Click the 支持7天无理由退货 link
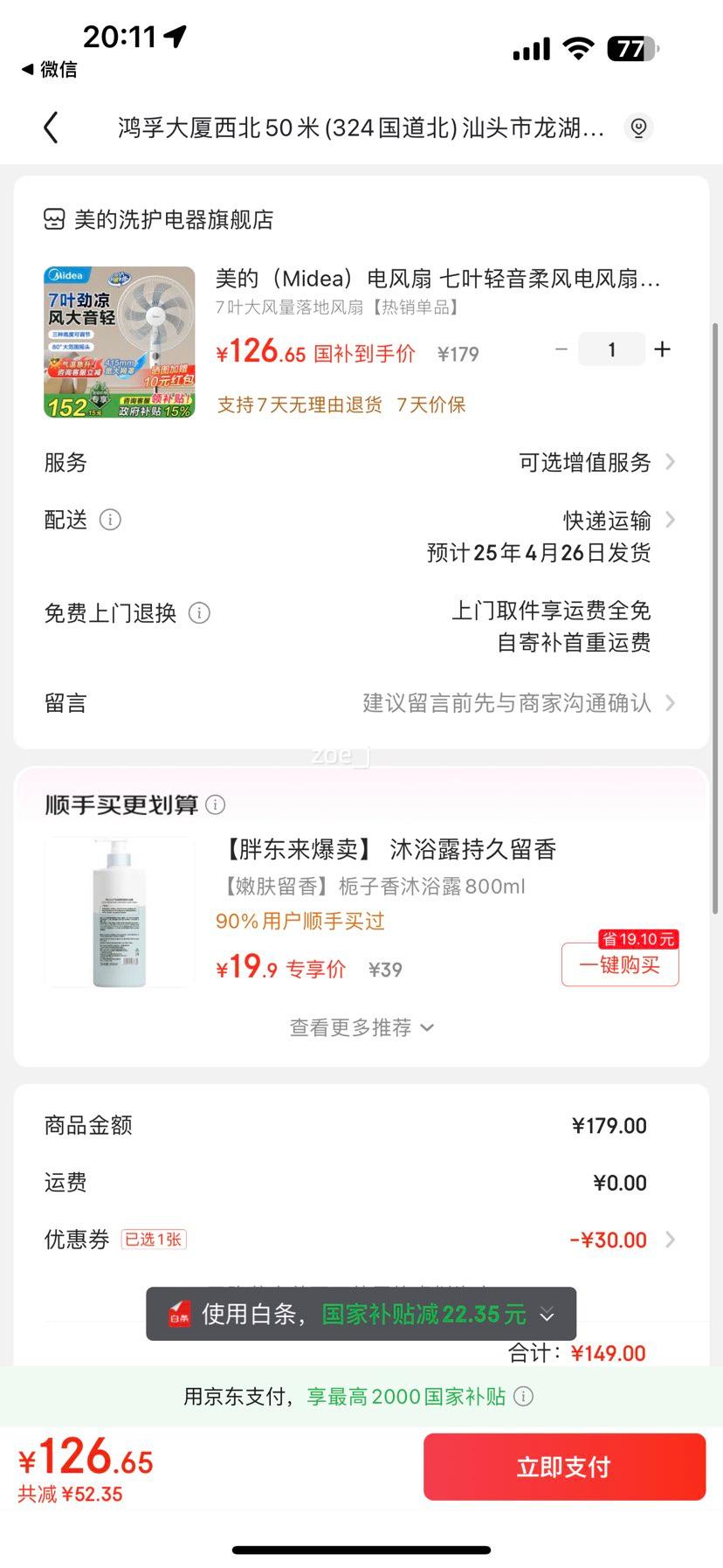723x1568 pixels. [300, 405]
